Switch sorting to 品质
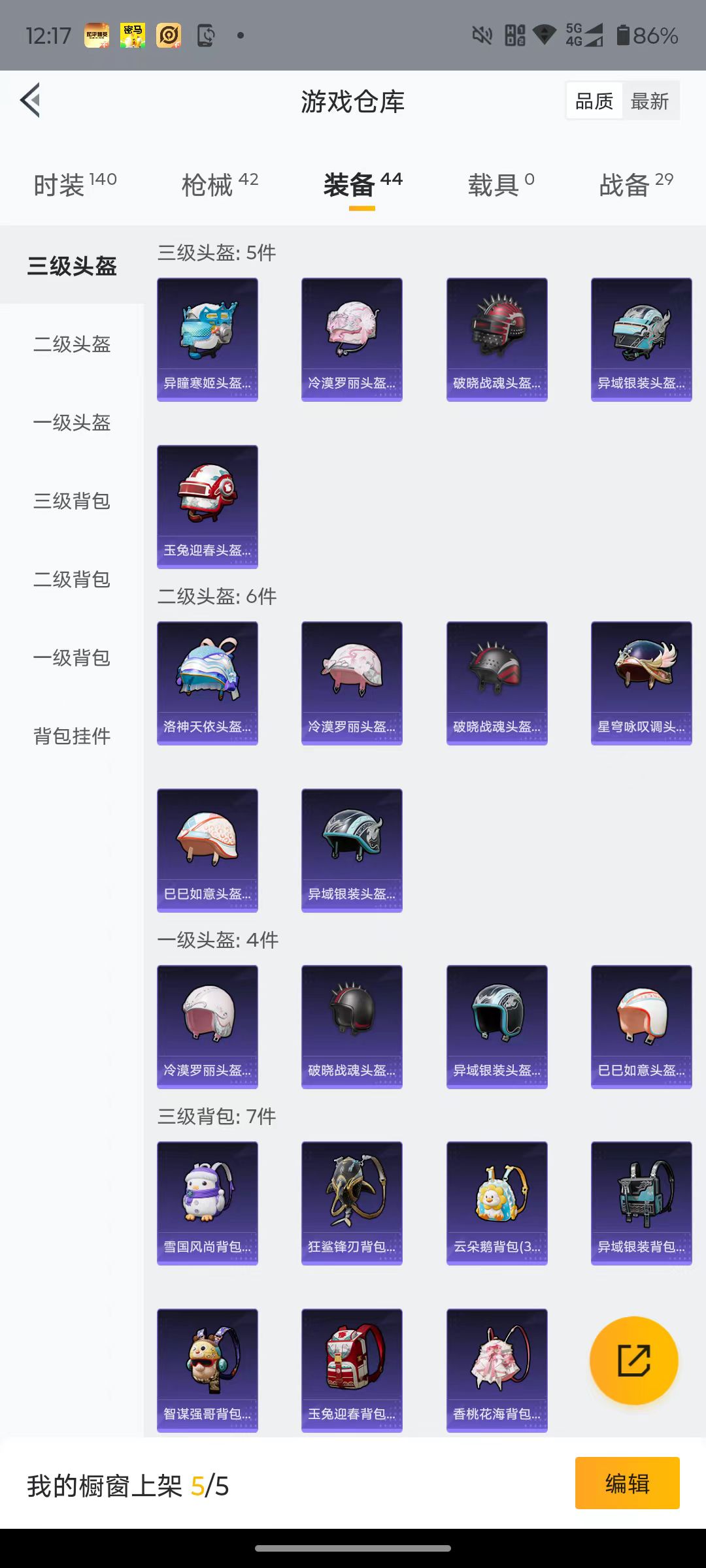This screenshot has height=1568, width=706. [593, 100]
